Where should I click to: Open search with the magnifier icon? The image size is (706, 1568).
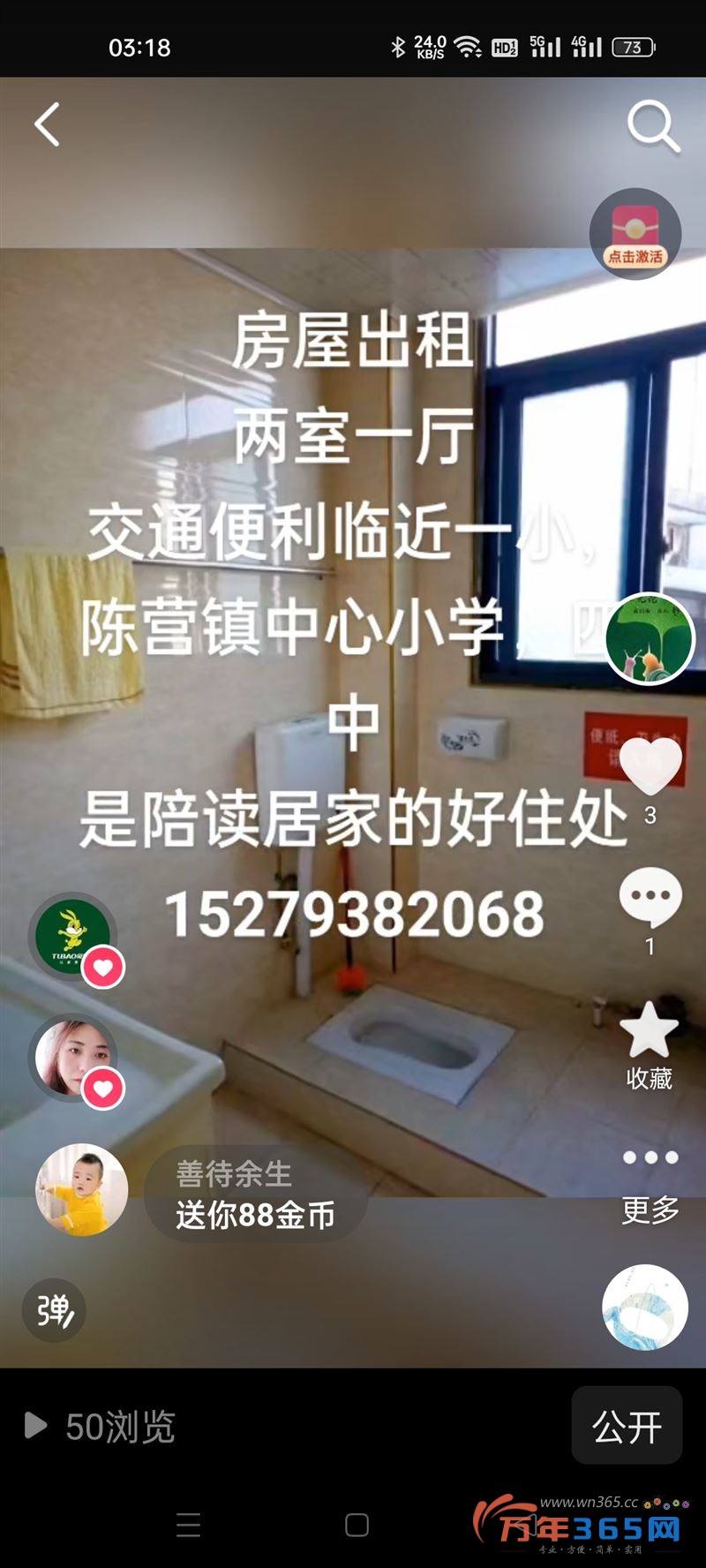[653, 125]
